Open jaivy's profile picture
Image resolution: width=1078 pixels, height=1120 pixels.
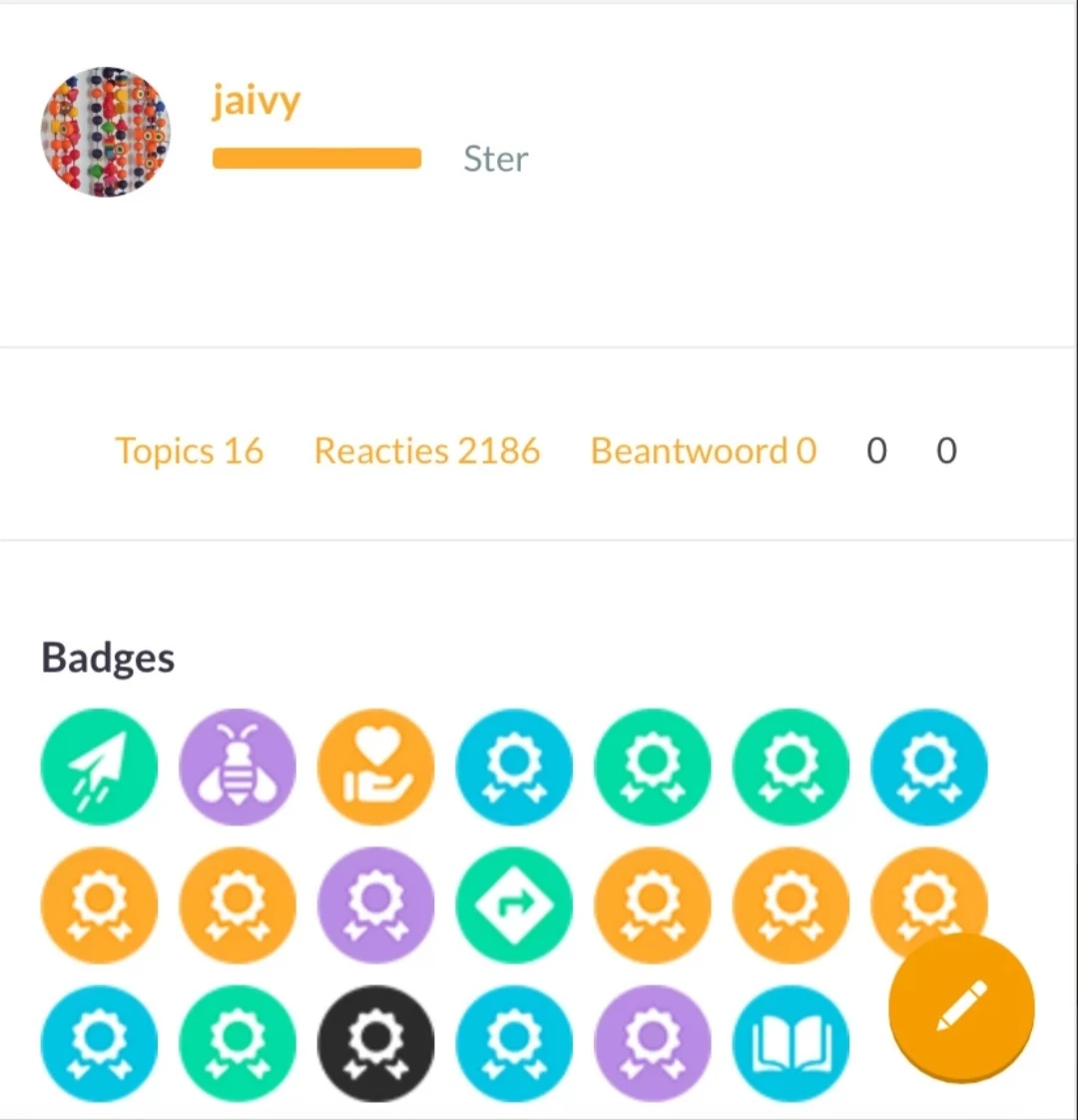106,132
